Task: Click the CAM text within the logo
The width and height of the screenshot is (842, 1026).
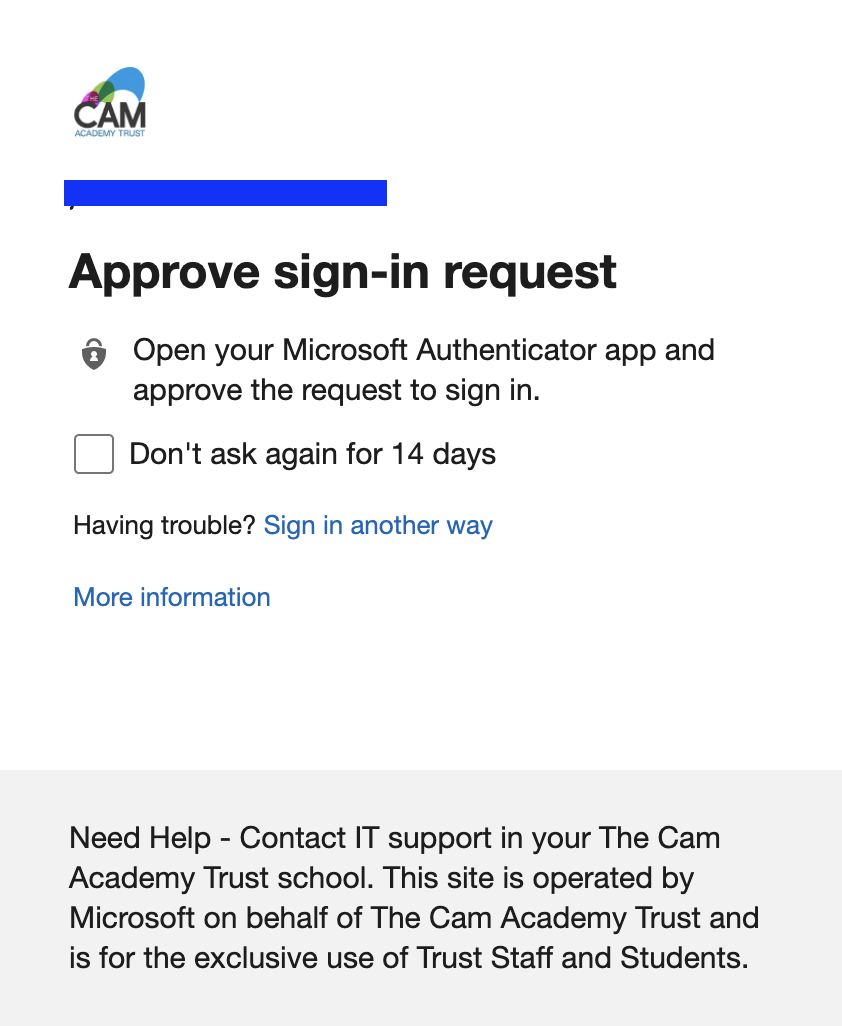Action: point(110,114)
